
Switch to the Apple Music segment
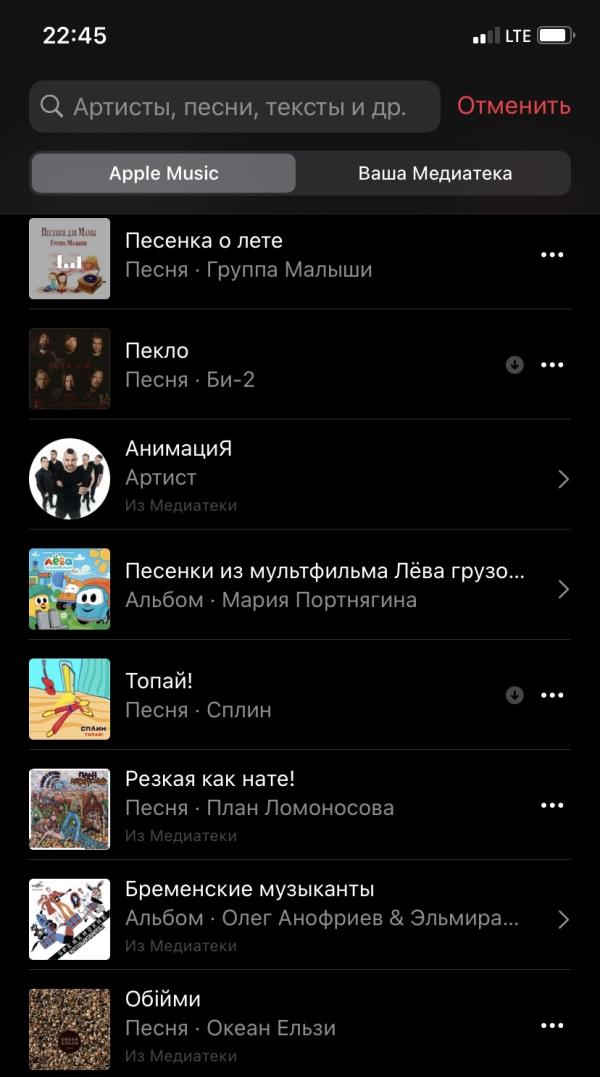click(x=164, y=173)
